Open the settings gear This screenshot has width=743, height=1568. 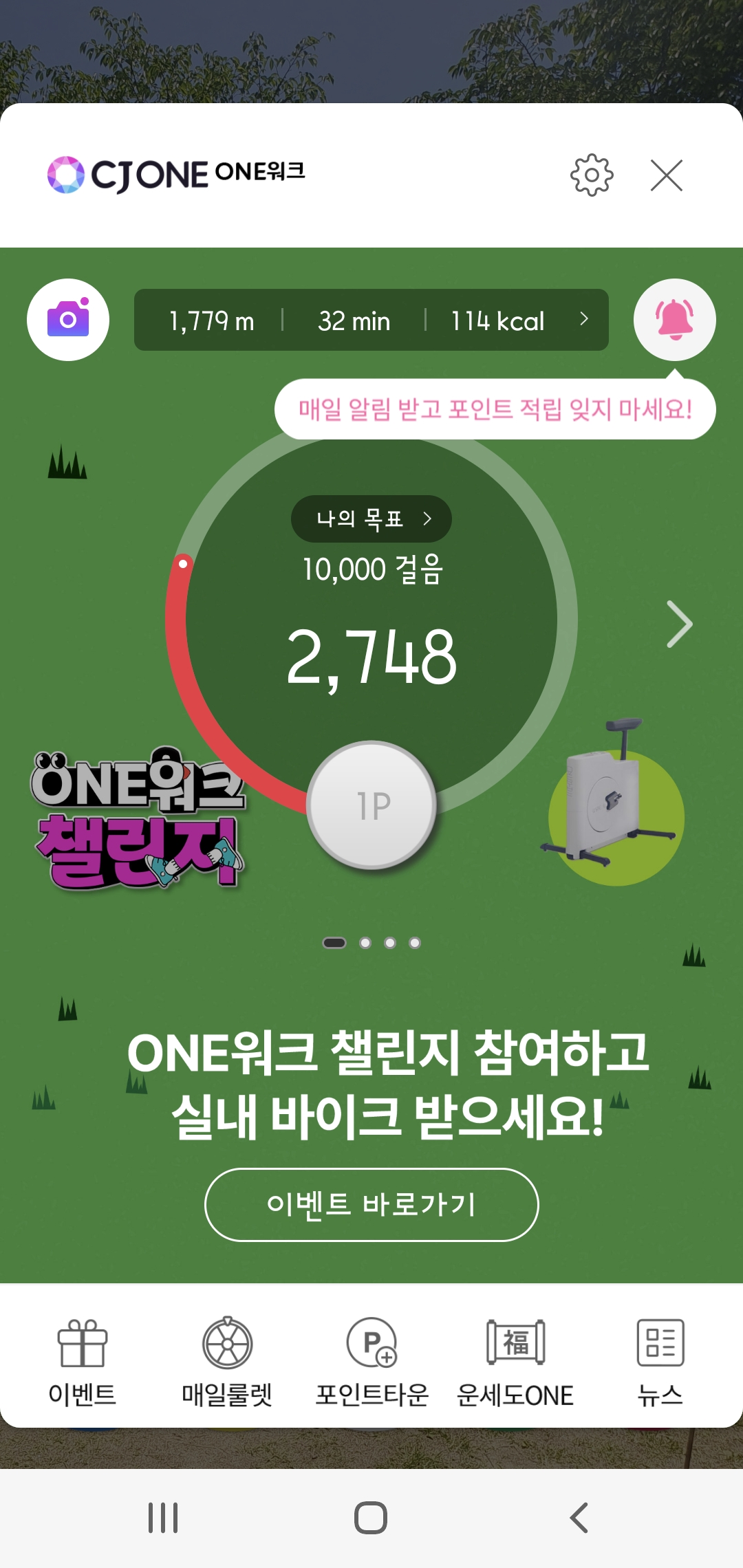(x=592, y=175)
